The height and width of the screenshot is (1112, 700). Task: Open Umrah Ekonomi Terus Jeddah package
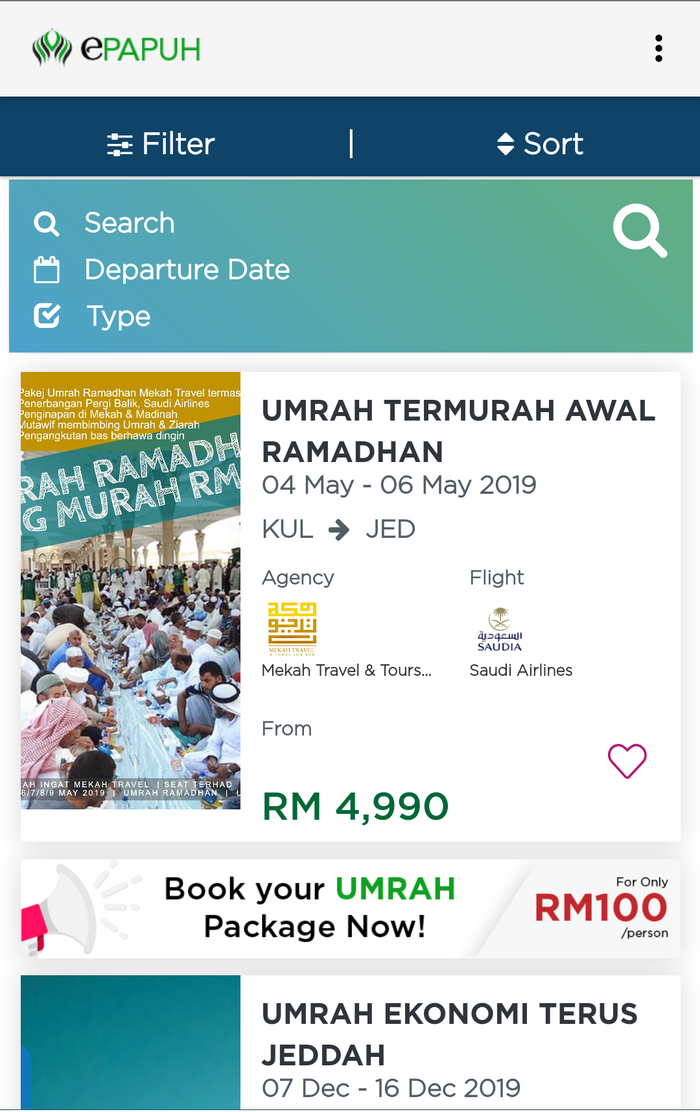449,1034
